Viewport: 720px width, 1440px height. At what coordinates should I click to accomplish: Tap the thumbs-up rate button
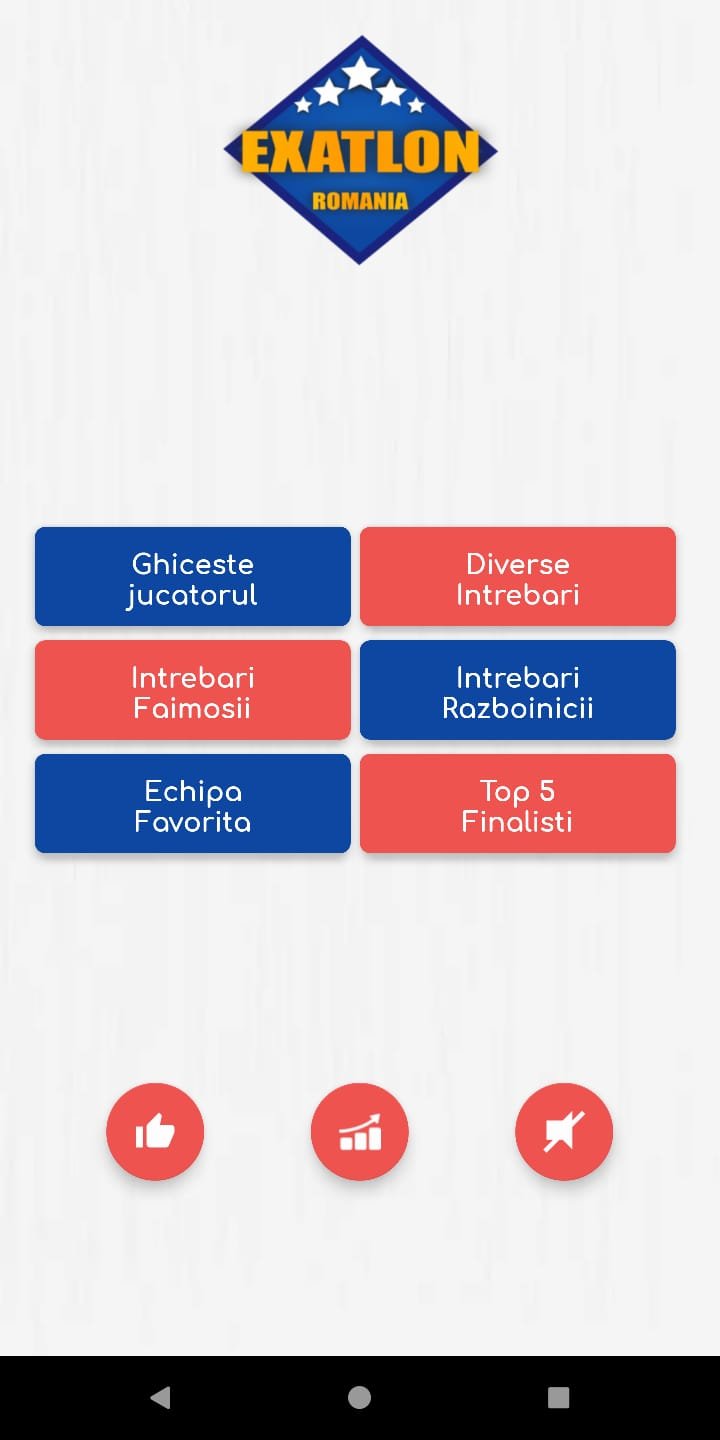pos(155,1132)
